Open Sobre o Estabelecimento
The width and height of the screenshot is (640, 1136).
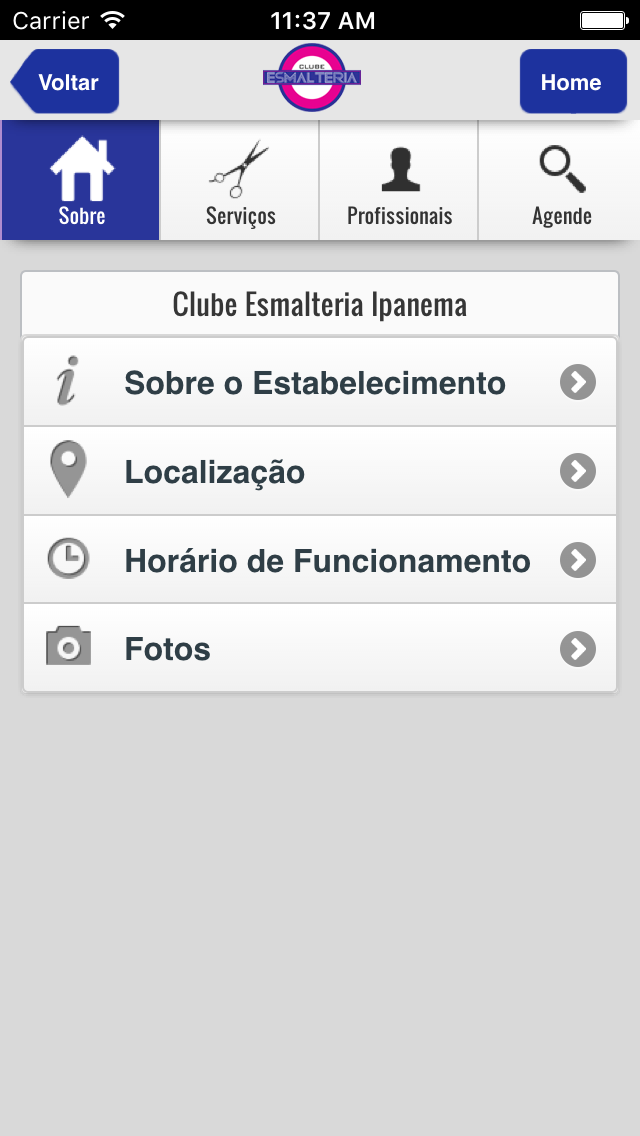[x=320, y=383]
